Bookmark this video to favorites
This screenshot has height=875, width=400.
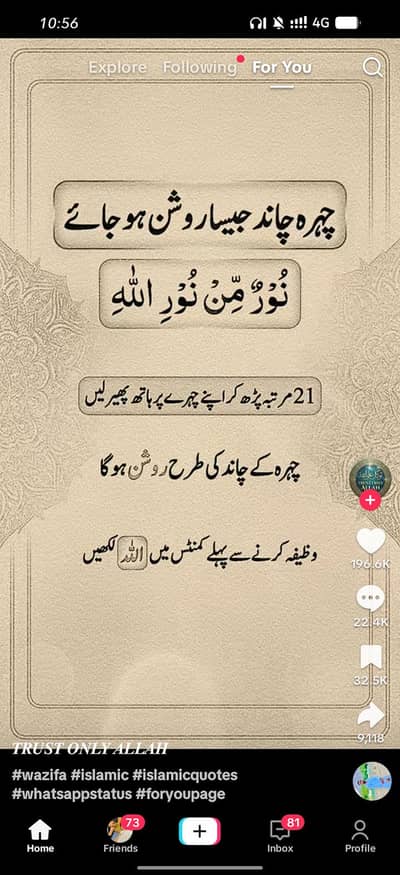click(371, 657)
